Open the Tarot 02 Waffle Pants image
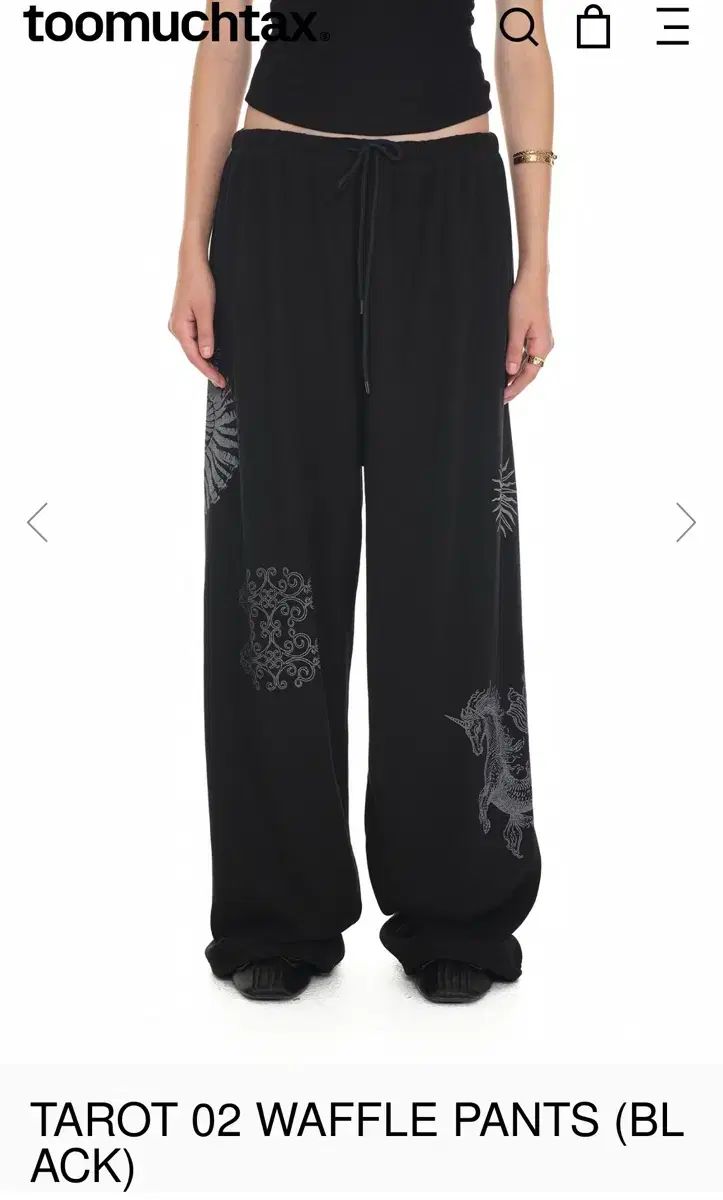 362,560
